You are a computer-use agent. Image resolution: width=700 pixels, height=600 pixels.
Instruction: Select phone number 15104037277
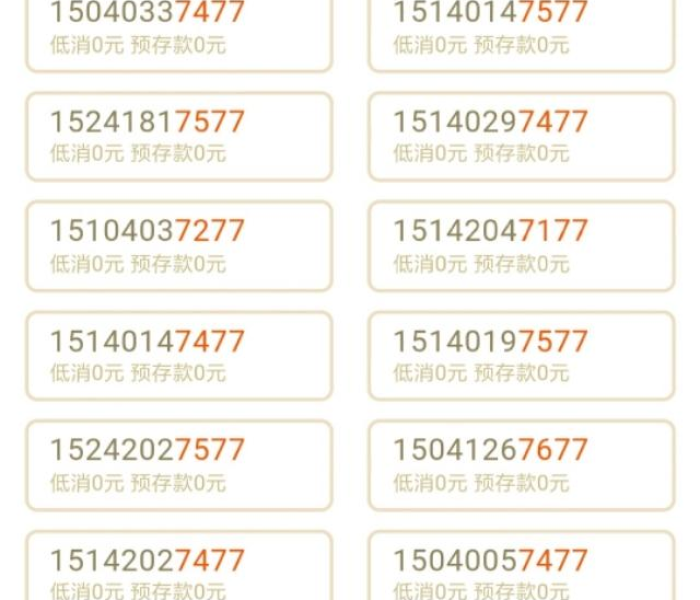click(x=178, y=246)
